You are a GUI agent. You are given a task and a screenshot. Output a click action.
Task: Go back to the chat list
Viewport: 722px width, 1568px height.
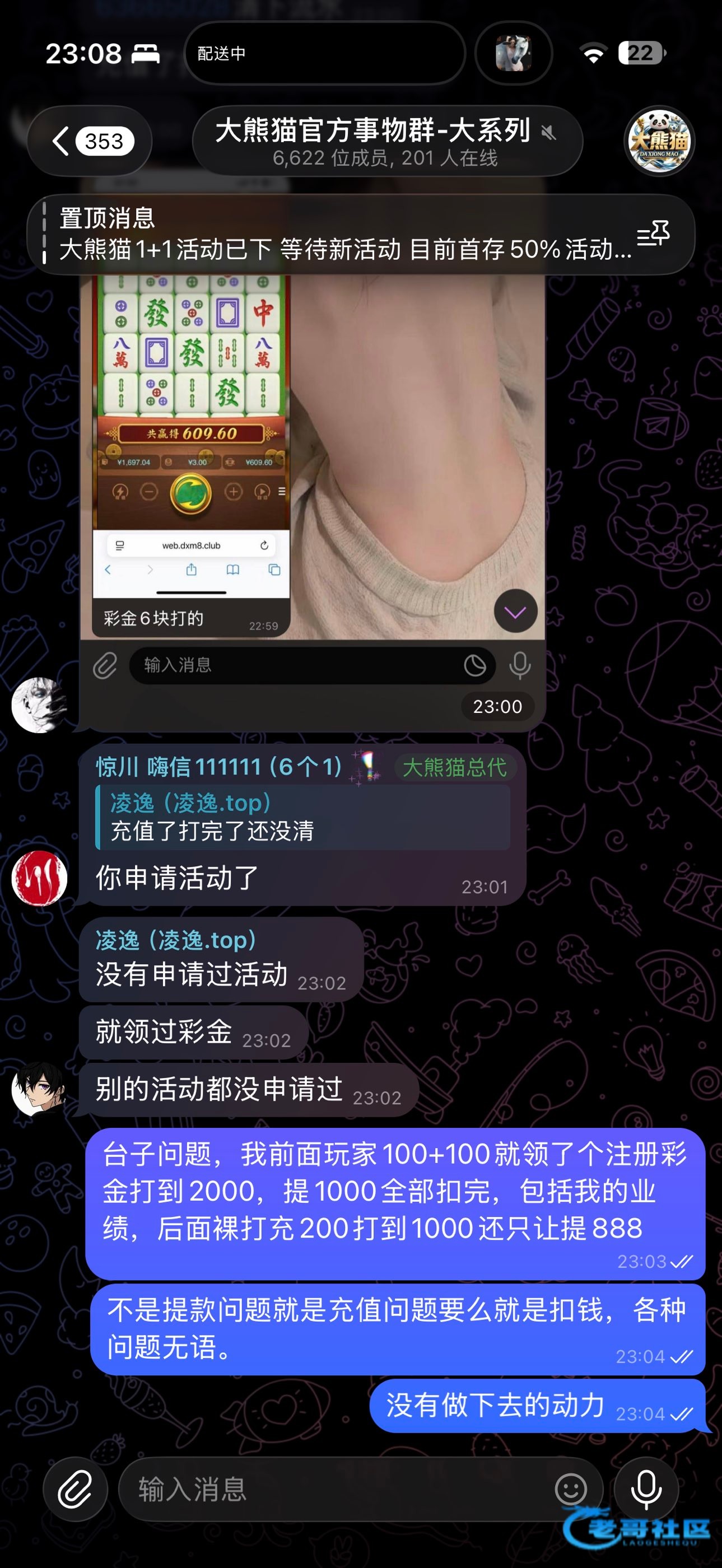pyautogui.click(x=90, y=141)
